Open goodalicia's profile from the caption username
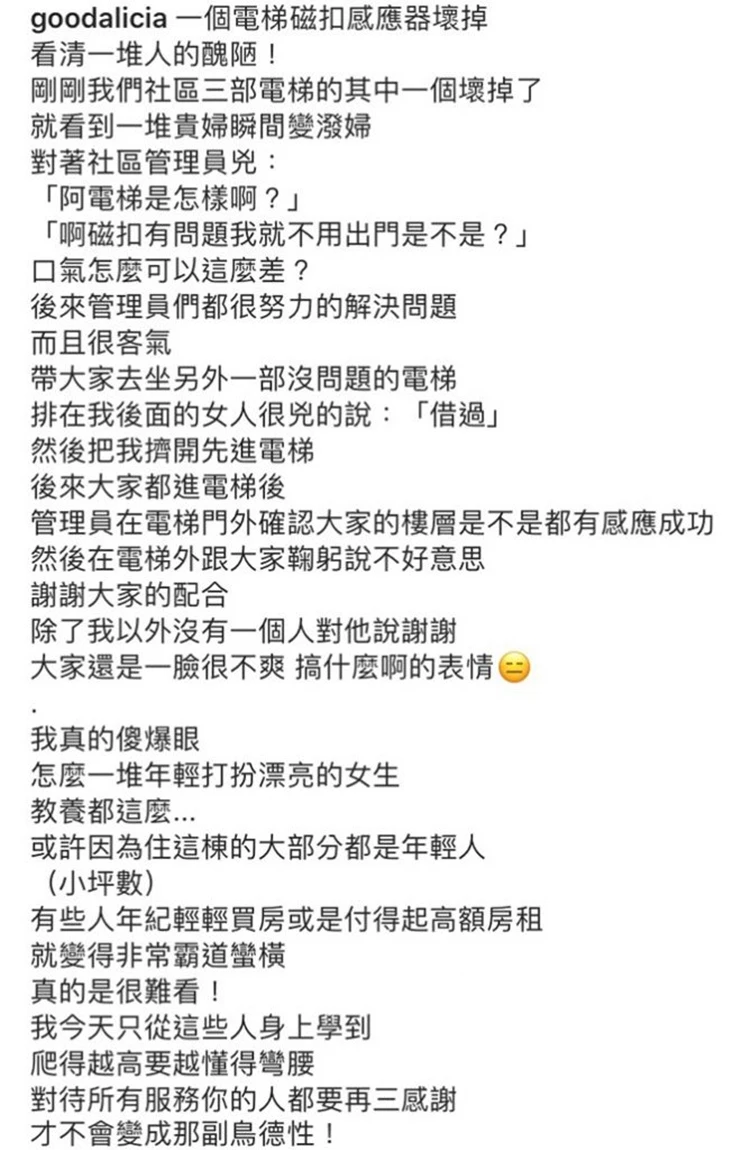750x1150 pixels. pos(98,19)
